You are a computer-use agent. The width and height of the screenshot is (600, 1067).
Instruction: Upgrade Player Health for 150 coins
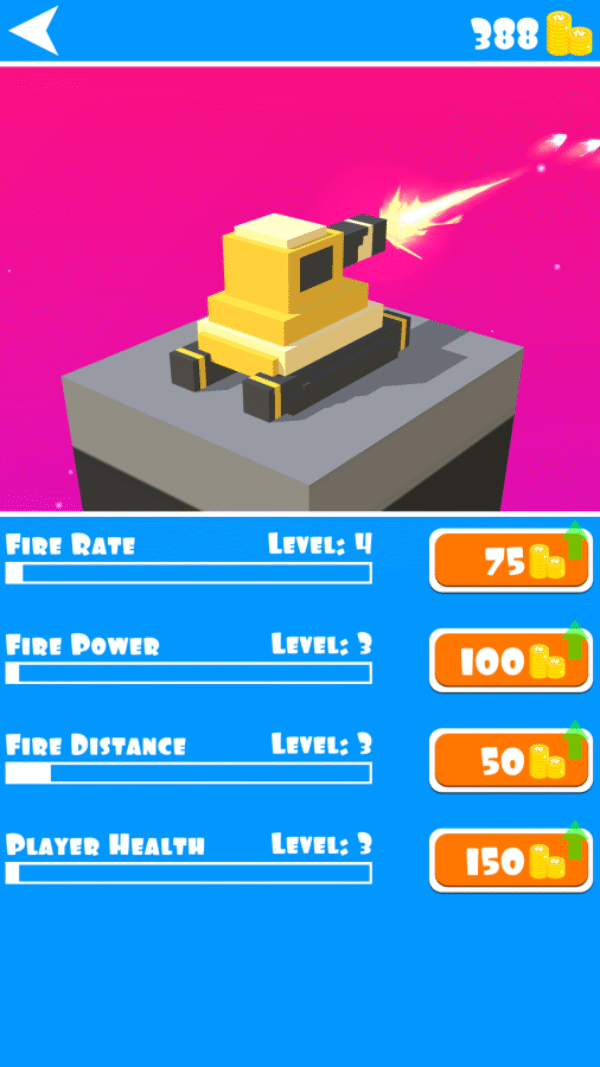[x=510, y=861]
